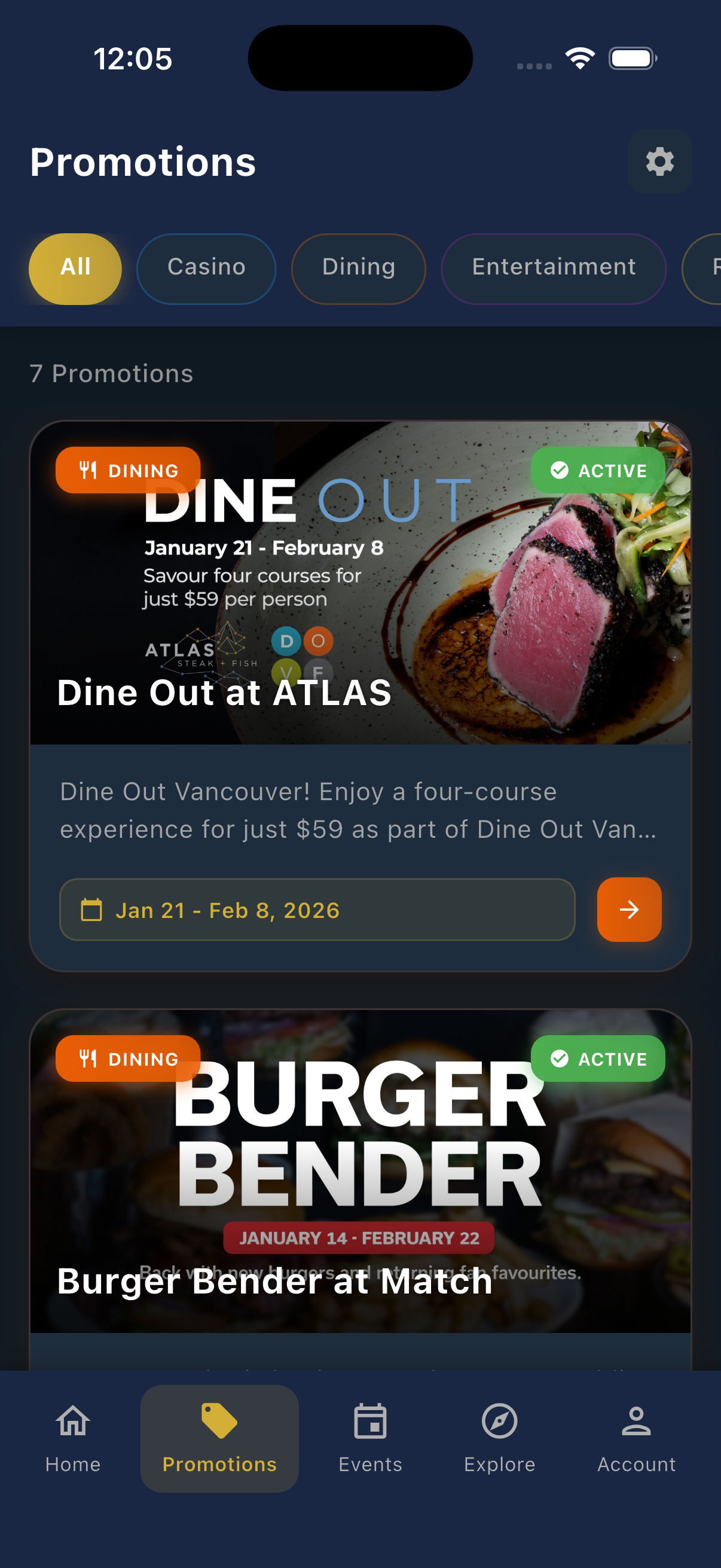Image resolution: width=721 pixels, height=1568 pixels.
Task: Select the All filter chip
Action: tap(75, 269)
